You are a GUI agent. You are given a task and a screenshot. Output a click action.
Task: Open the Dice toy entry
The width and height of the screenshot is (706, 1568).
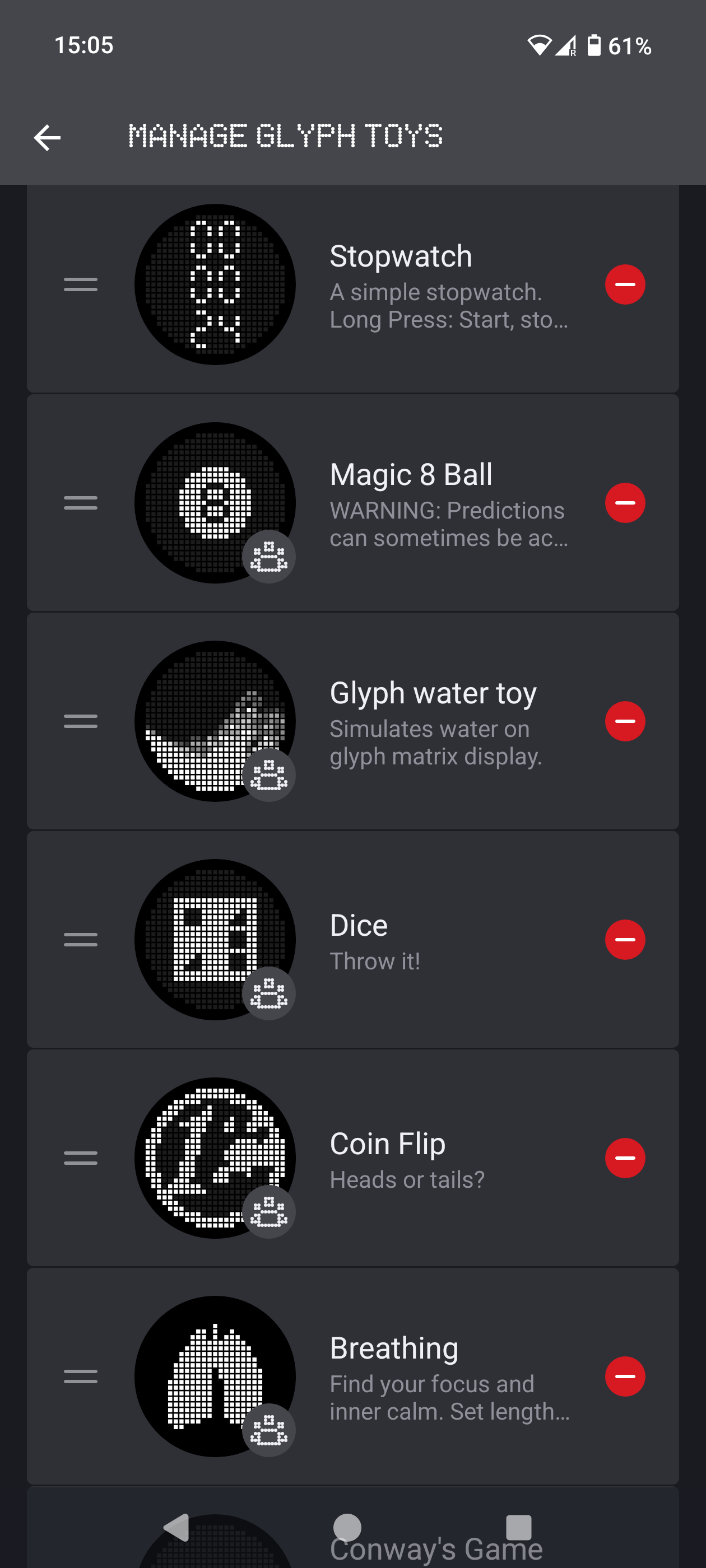426,939
